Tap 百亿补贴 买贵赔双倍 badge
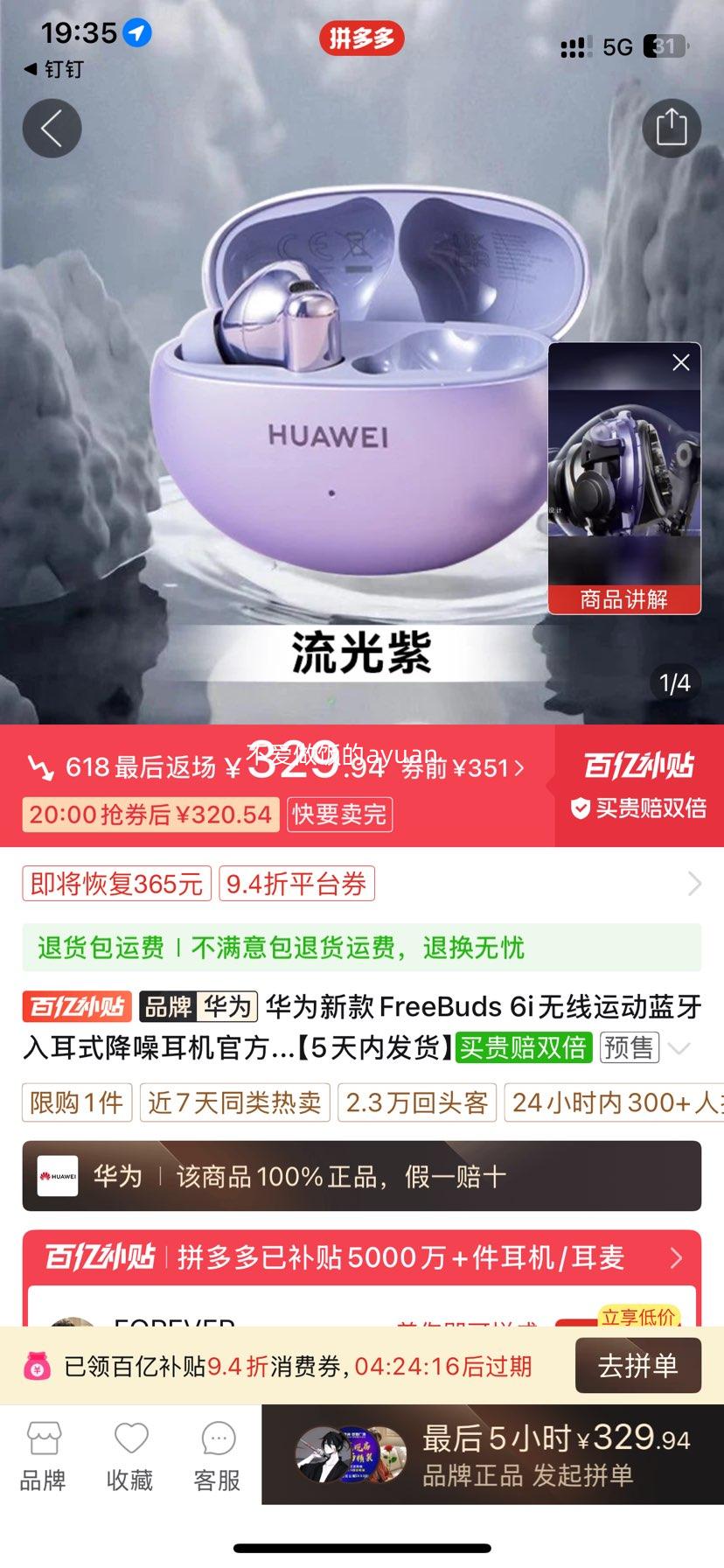Viewport: 724px width, 1568px height. [638, 786]
